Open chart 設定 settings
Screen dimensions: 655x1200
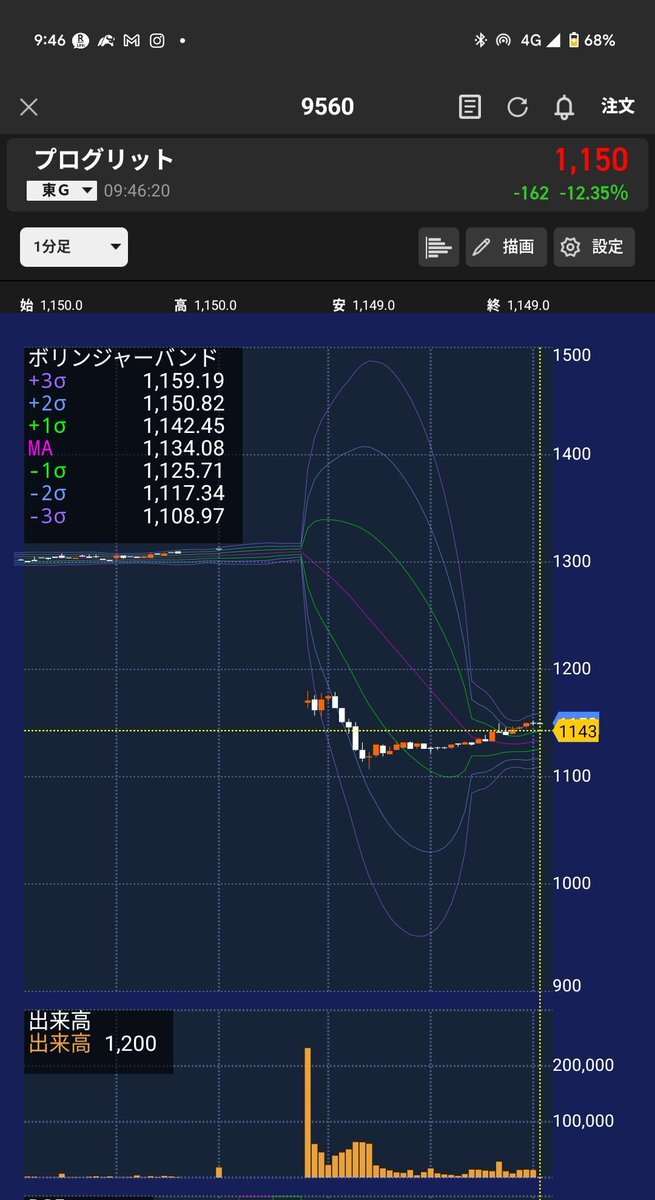(x=594, y=247)
